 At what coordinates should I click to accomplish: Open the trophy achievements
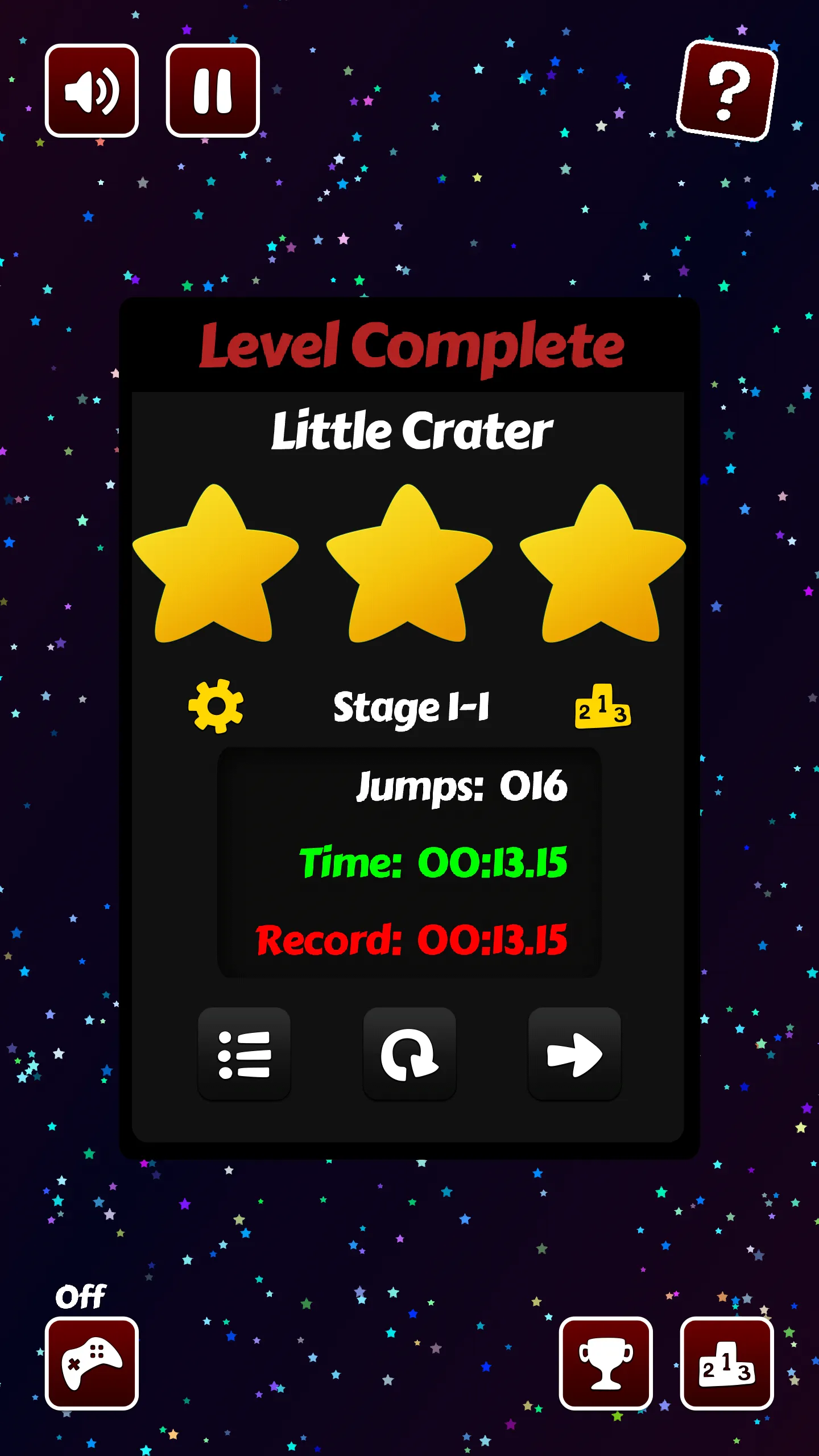[x=606, y=1363]
